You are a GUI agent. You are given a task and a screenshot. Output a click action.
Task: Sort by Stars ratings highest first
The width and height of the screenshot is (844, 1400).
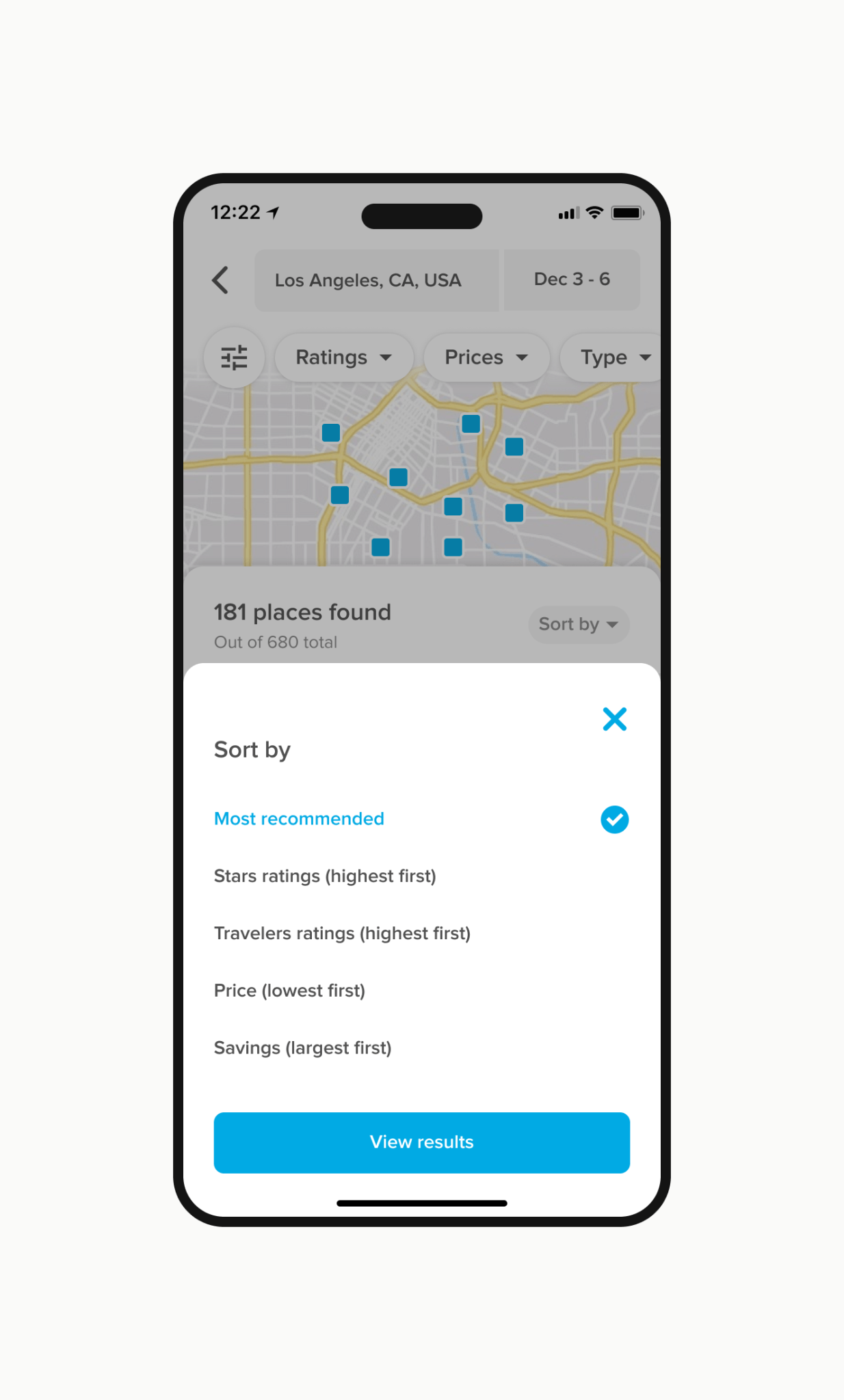pos(325,876)
